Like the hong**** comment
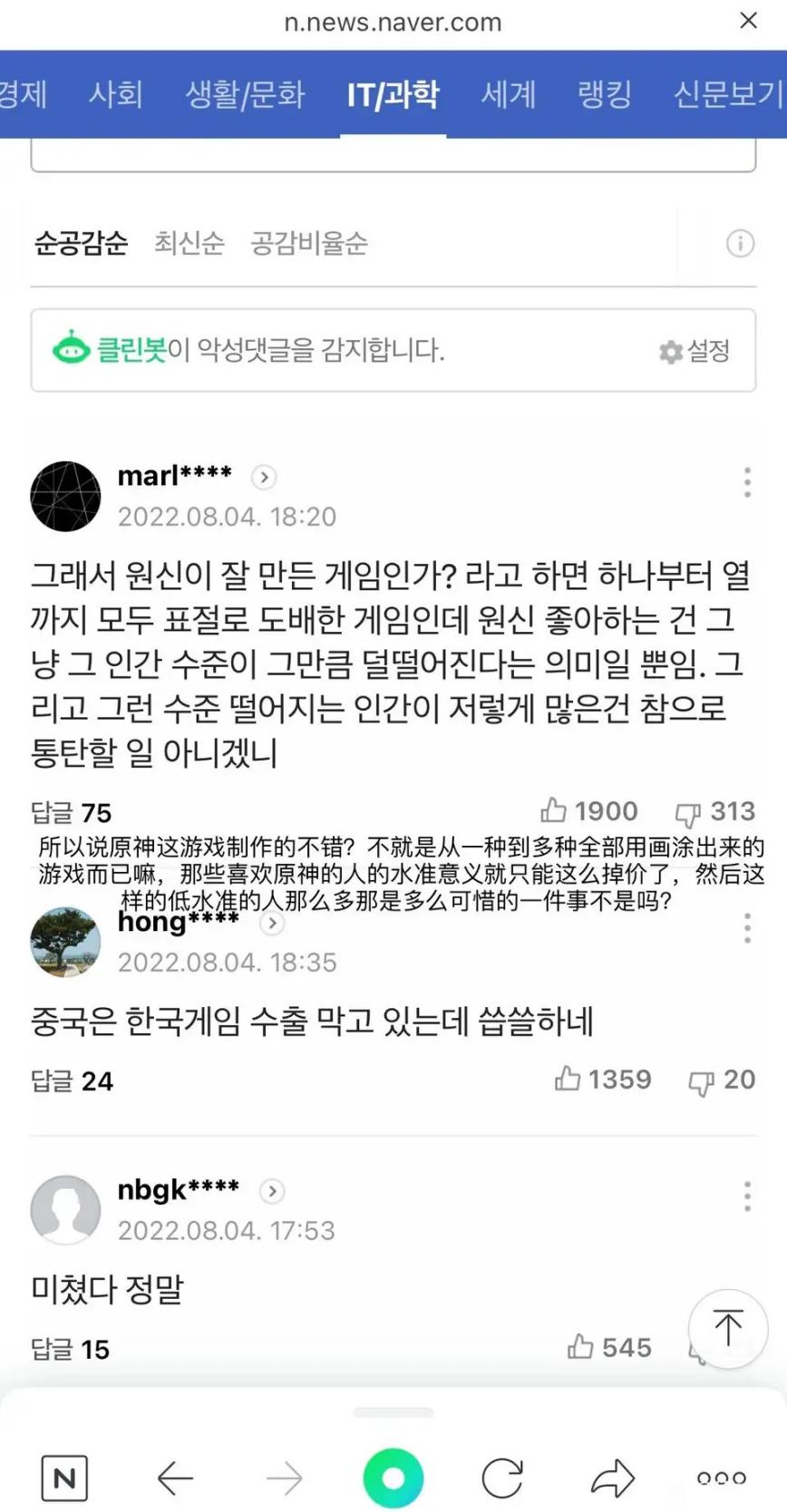Viewport: 787px width, 1512px height. click(603, 1079)
